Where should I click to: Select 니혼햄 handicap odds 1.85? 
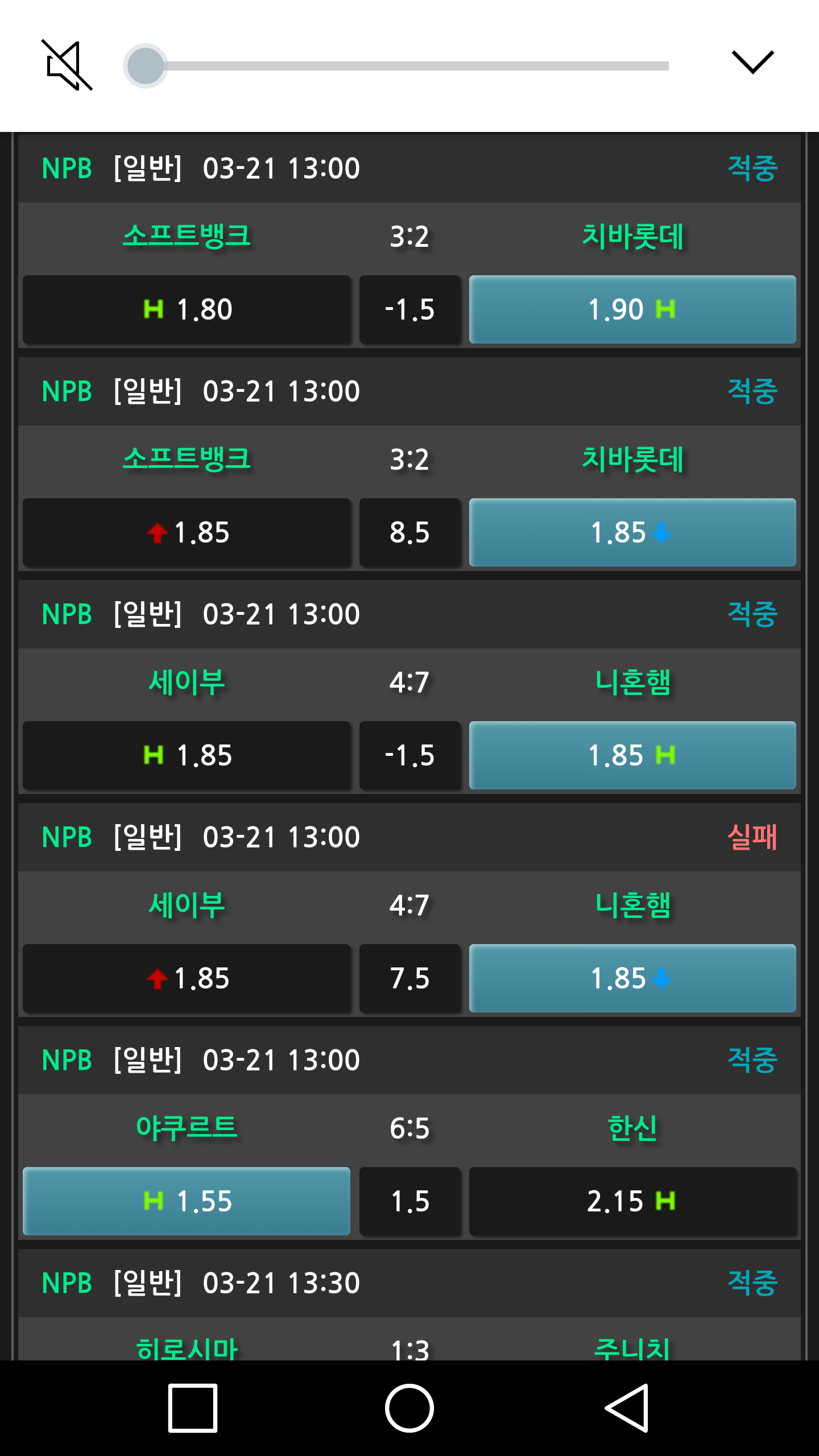tap(632, 756)
